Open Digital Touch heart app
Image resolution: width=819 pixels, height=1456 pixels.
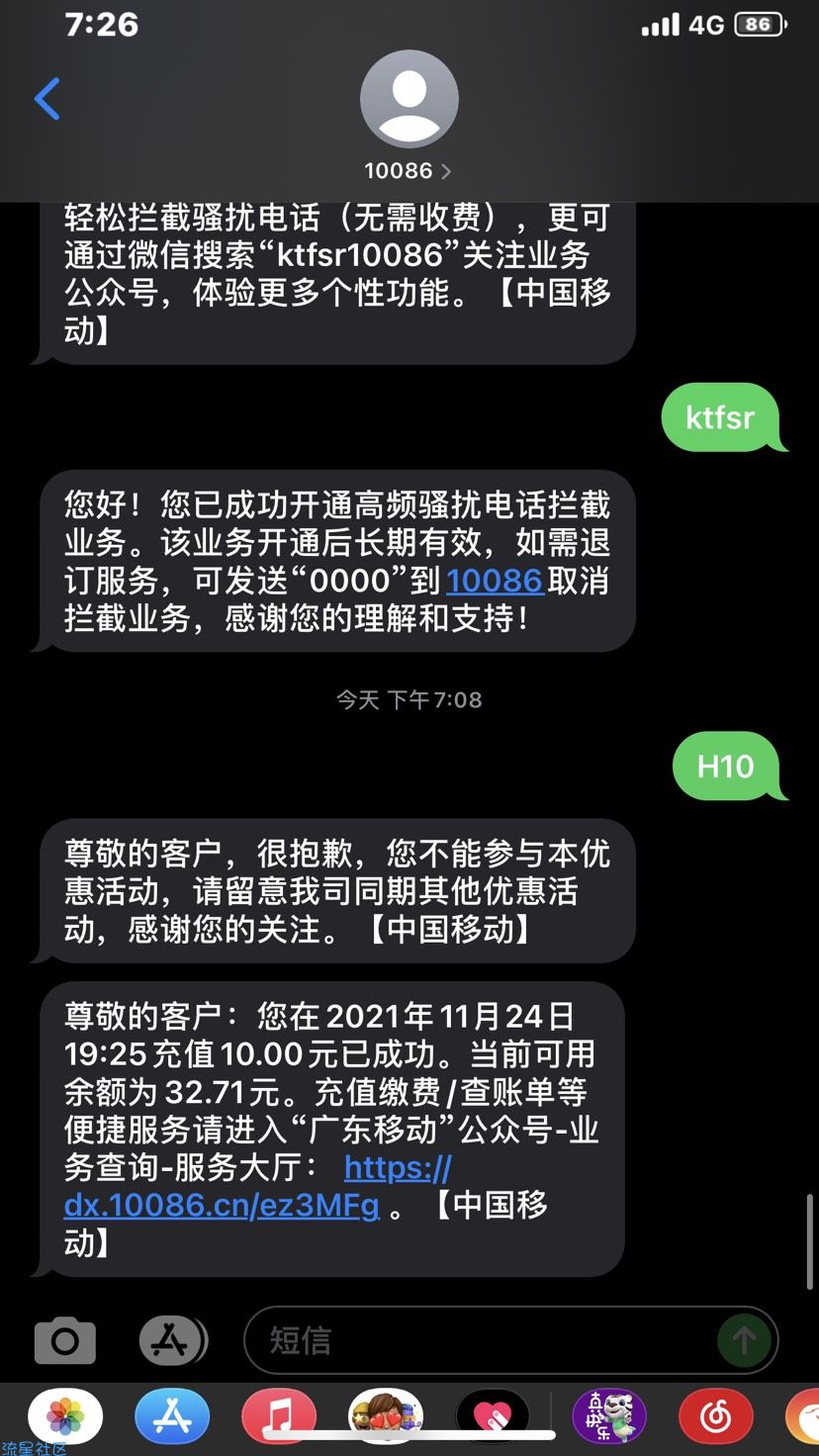pyautogui.click(x=493, y=1418)
